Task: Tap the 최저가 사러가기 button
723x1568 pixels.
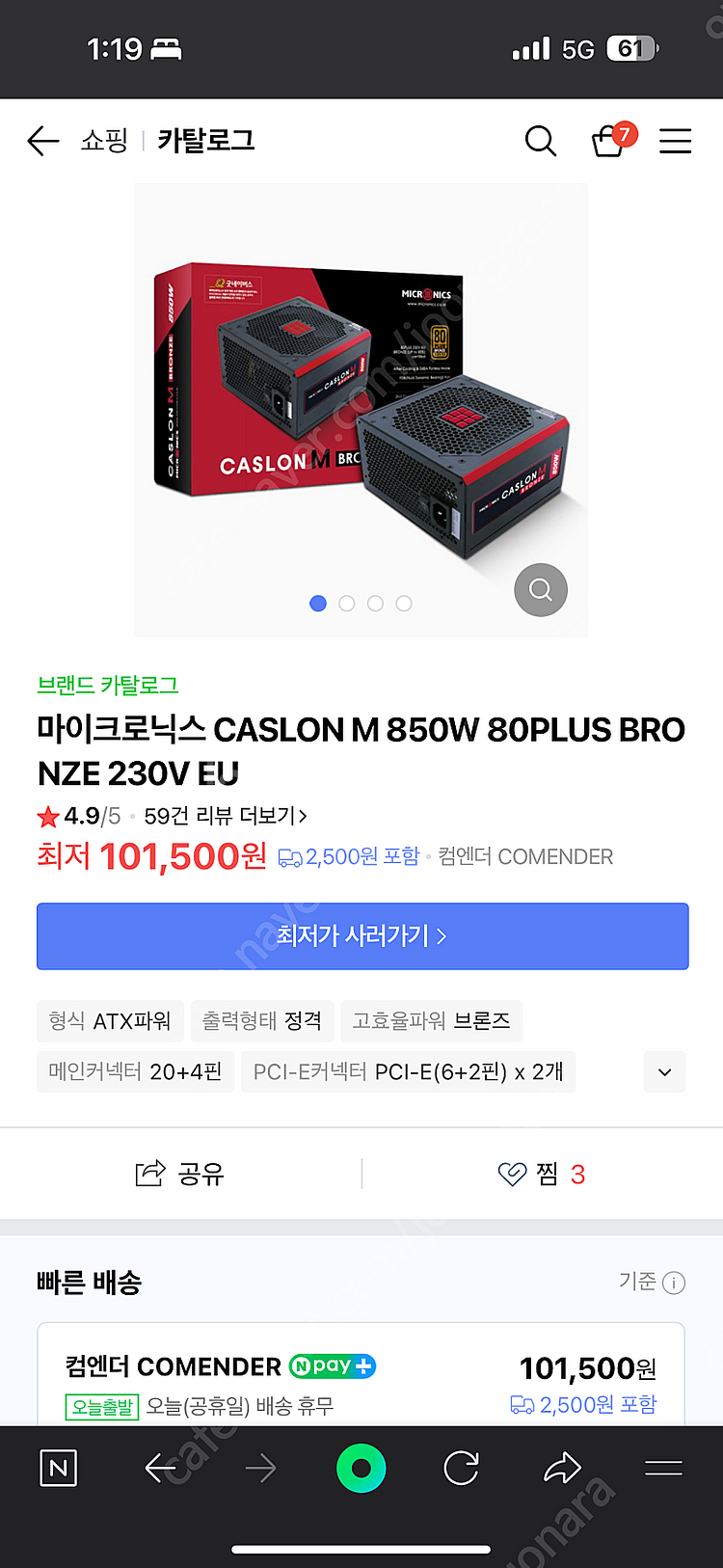Action: coord(362,935)
